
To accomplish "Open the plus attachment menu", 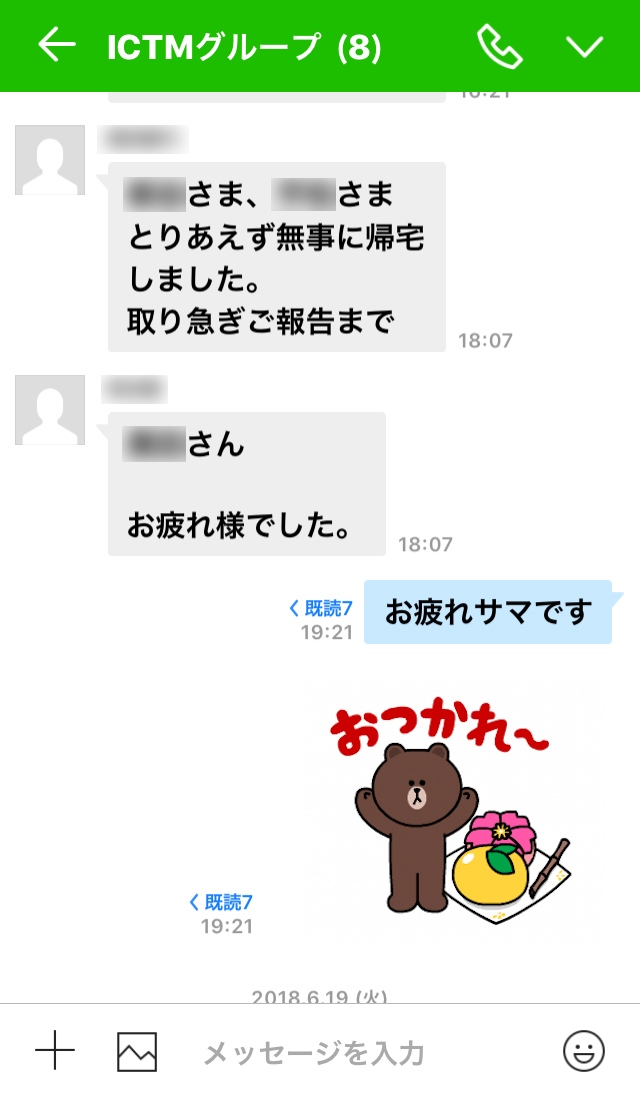I will coord(55,1051).
